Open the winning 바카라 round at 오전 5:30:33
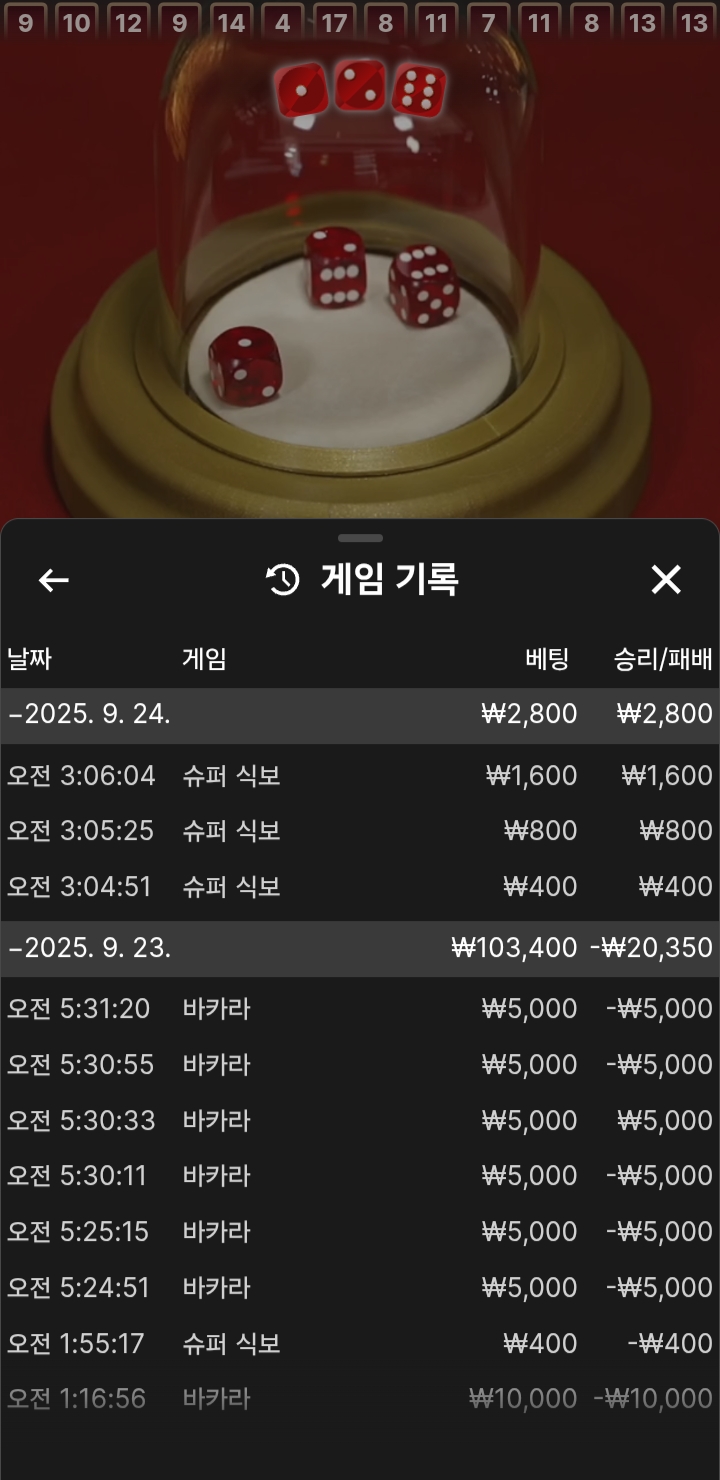 360,1121
